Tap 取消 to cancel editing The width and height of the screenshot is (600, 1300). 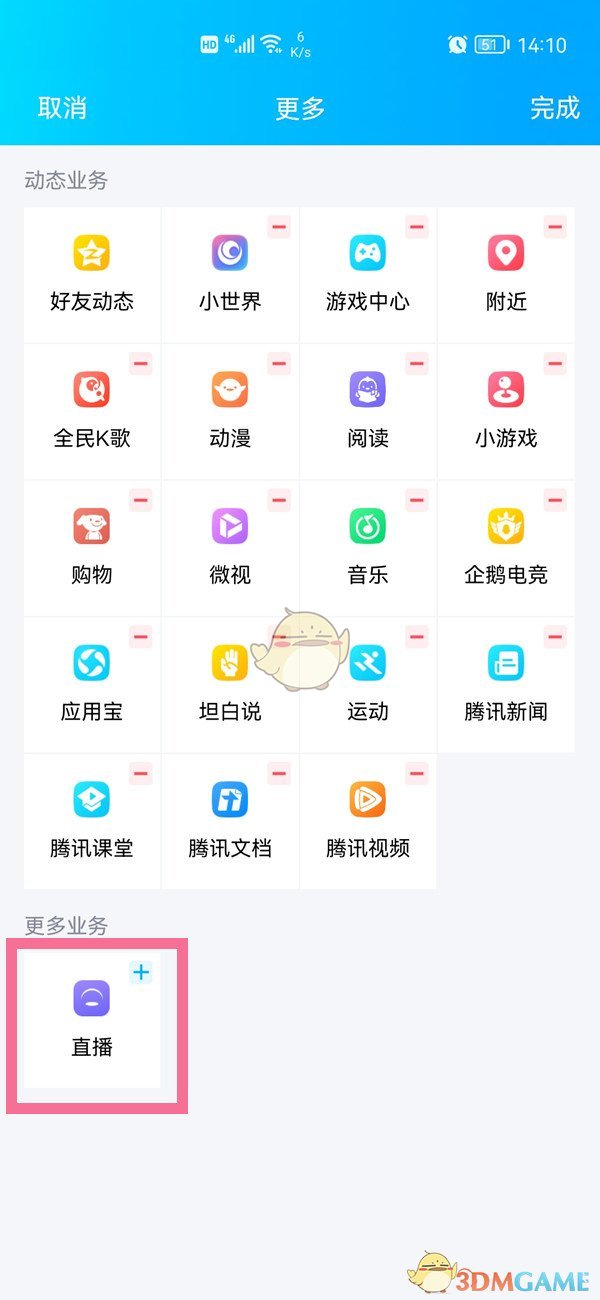62,108
